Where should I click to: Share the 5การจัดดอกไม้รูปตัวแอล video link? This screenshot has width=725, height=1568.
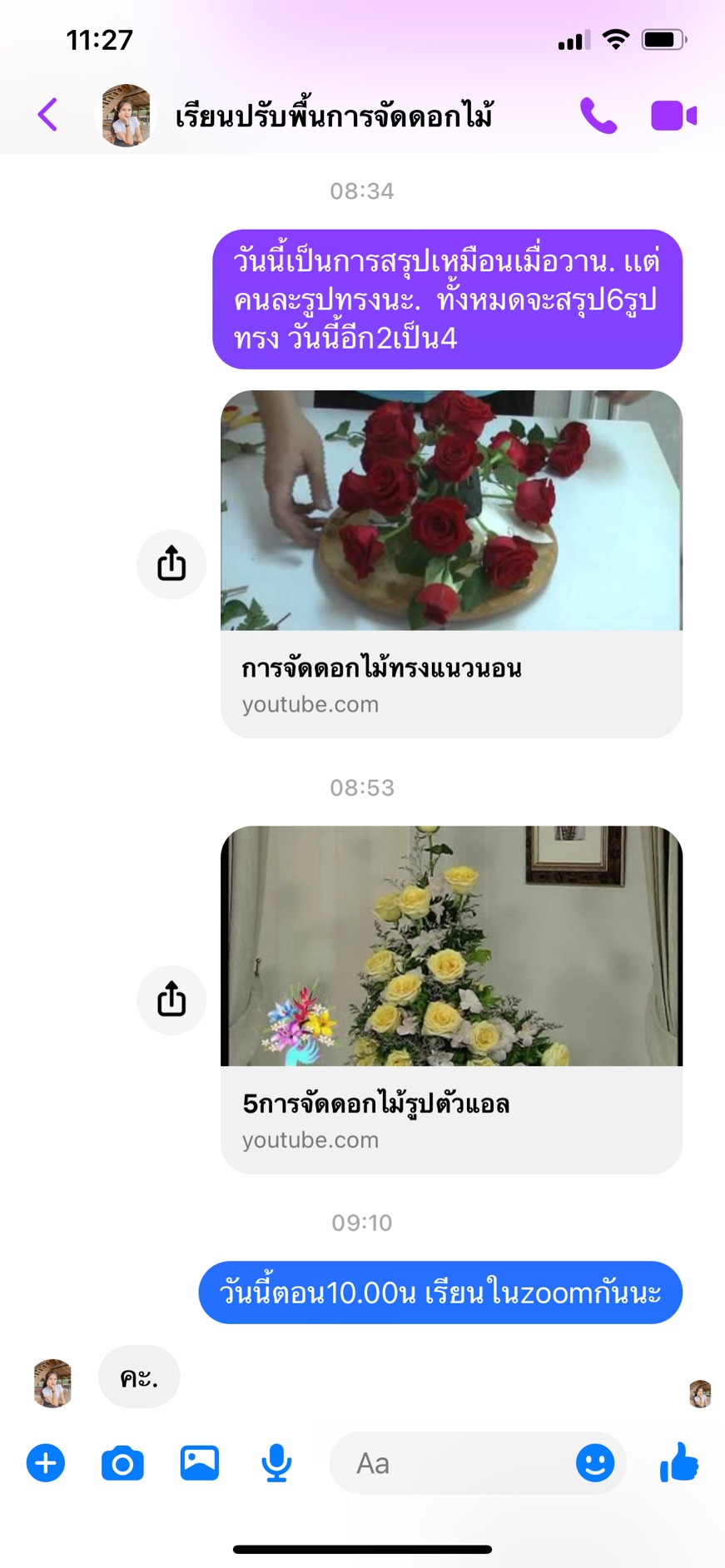171,1000
